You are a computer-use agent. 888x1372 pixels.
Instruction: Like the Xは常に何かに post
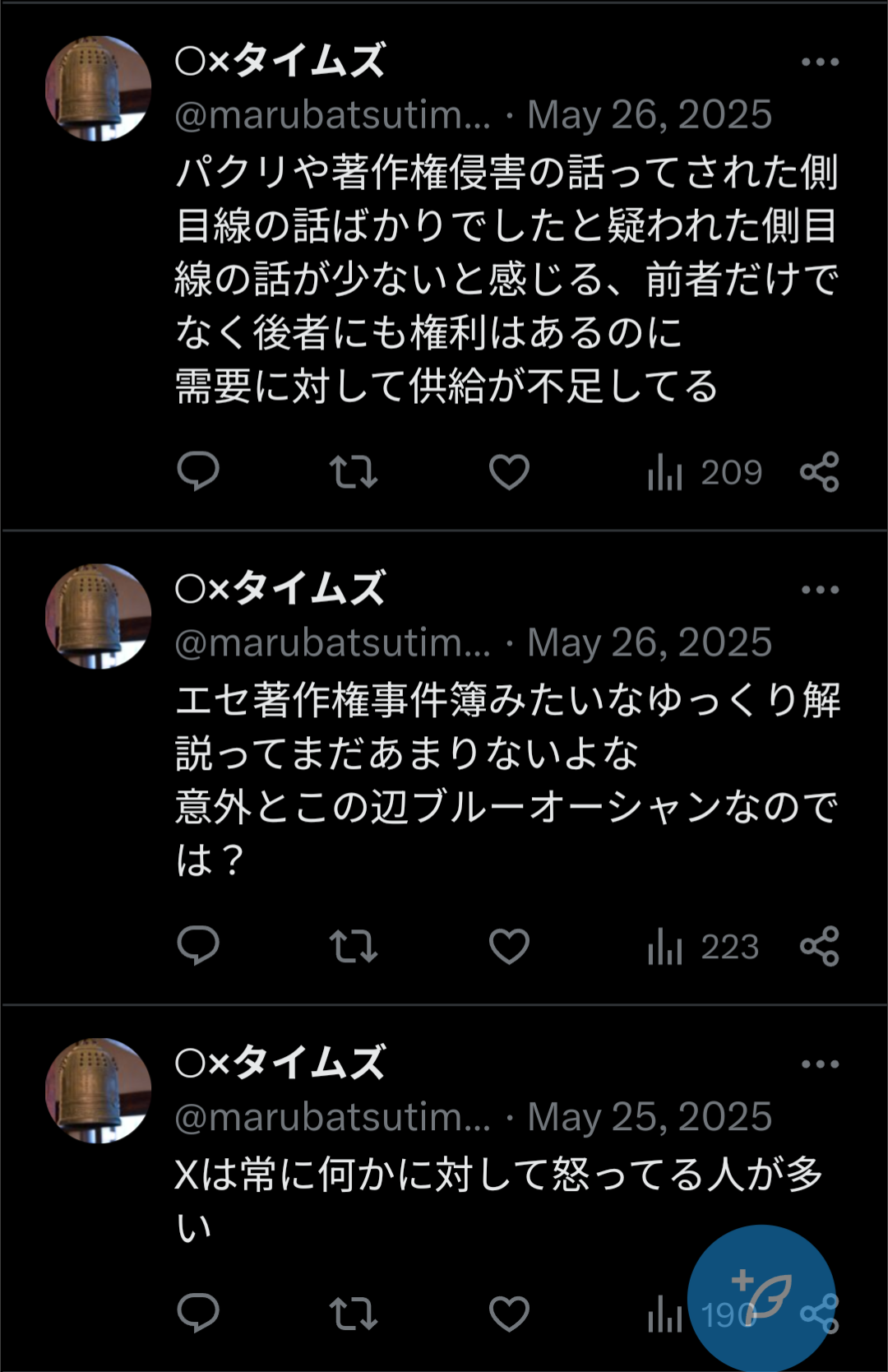[x=509, y=1314]
